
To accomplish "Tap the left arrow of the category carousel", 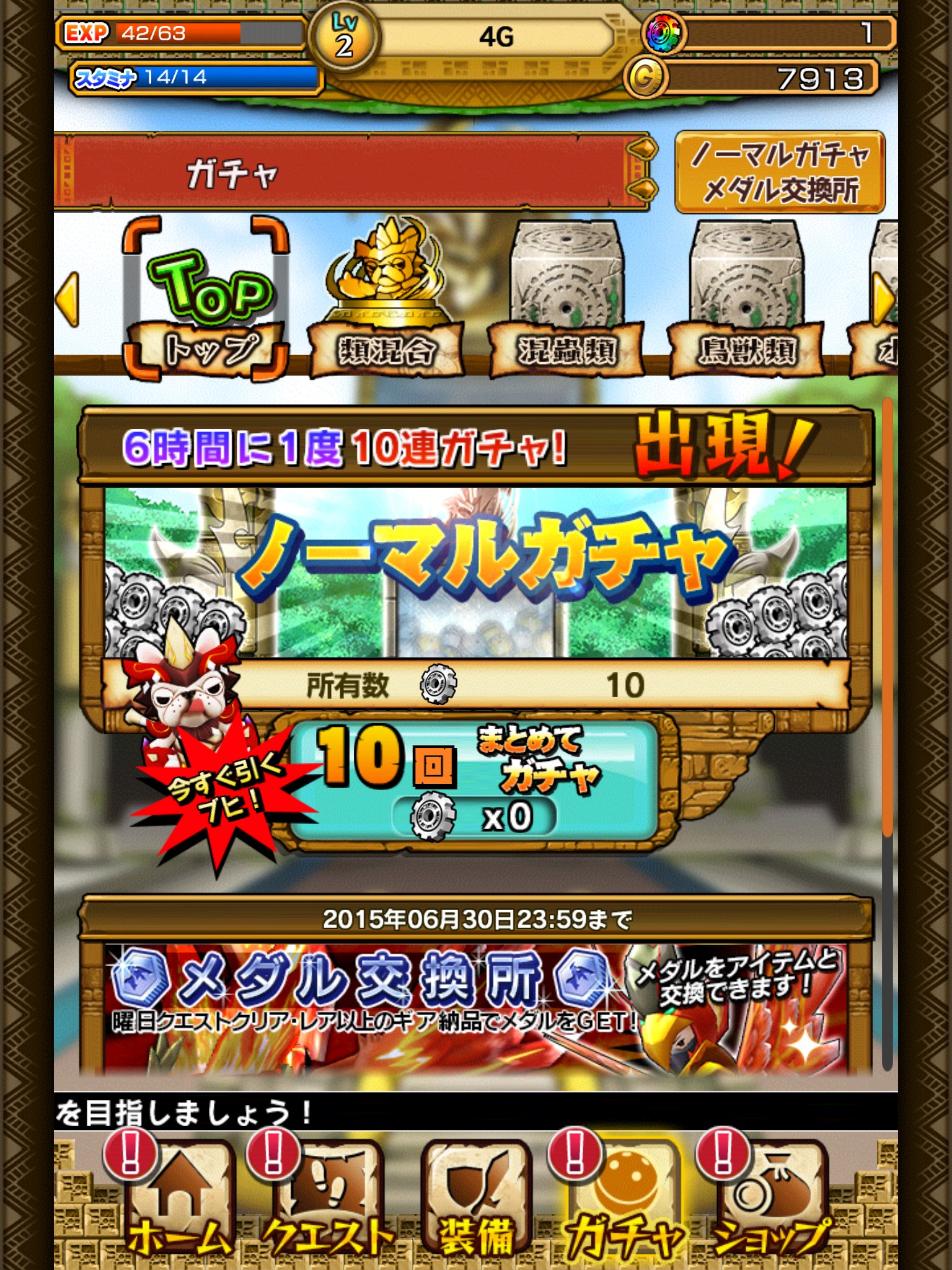I will [x=68, y=299].
